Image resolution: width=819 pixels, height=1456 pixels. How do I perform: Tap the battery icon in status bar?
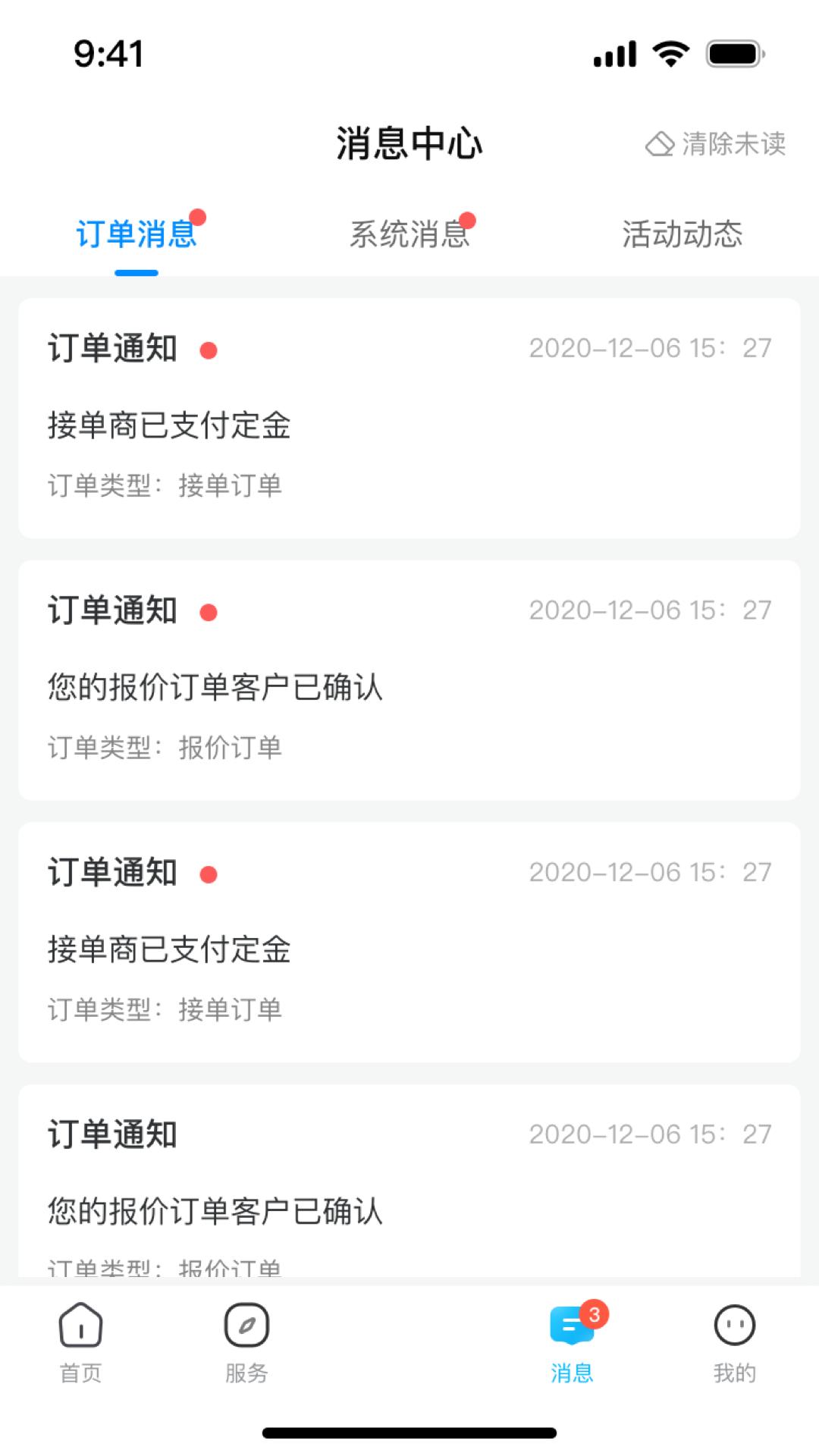[x=730, y=53]
